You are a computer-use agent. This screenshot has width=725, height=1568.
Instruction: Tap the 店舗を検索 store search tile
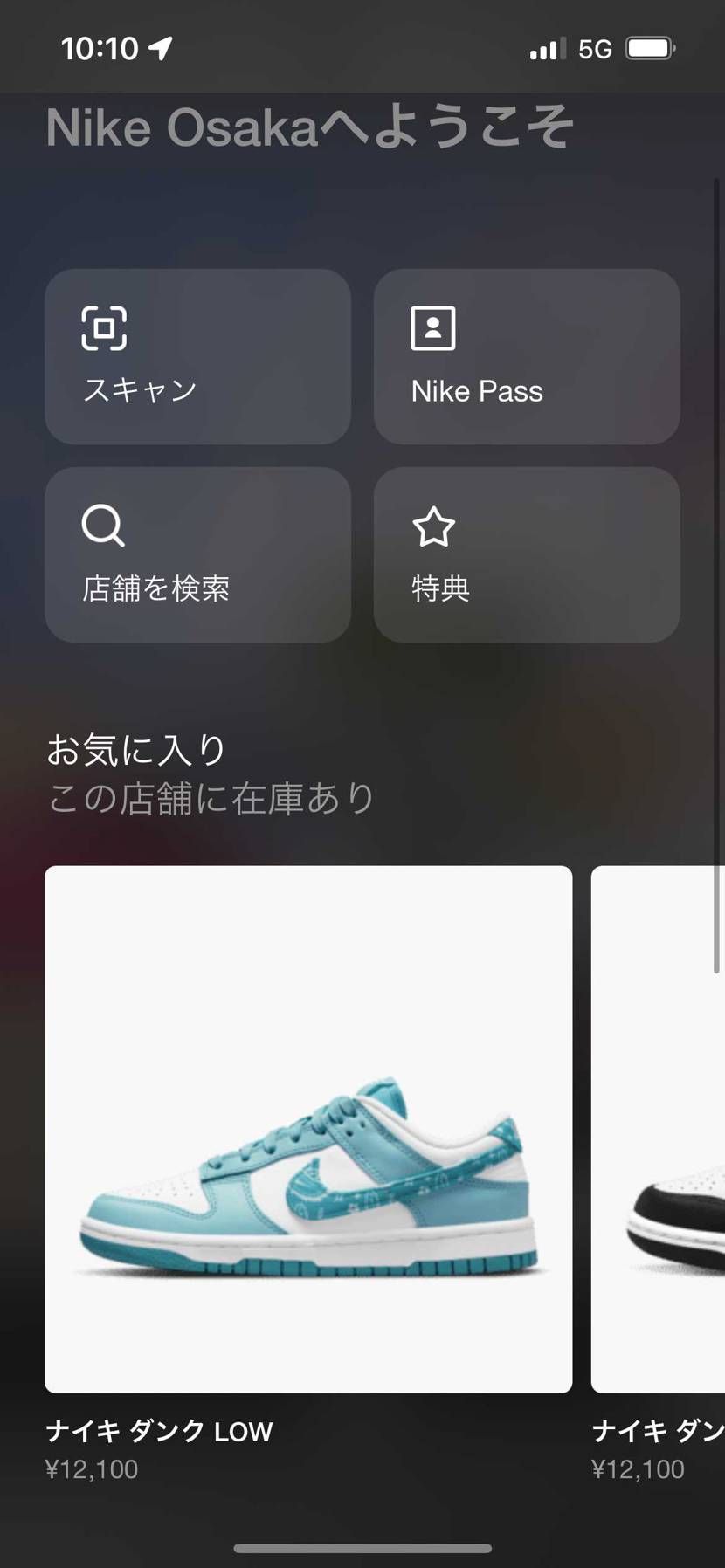pyautogui.click(x=198, y=554)
